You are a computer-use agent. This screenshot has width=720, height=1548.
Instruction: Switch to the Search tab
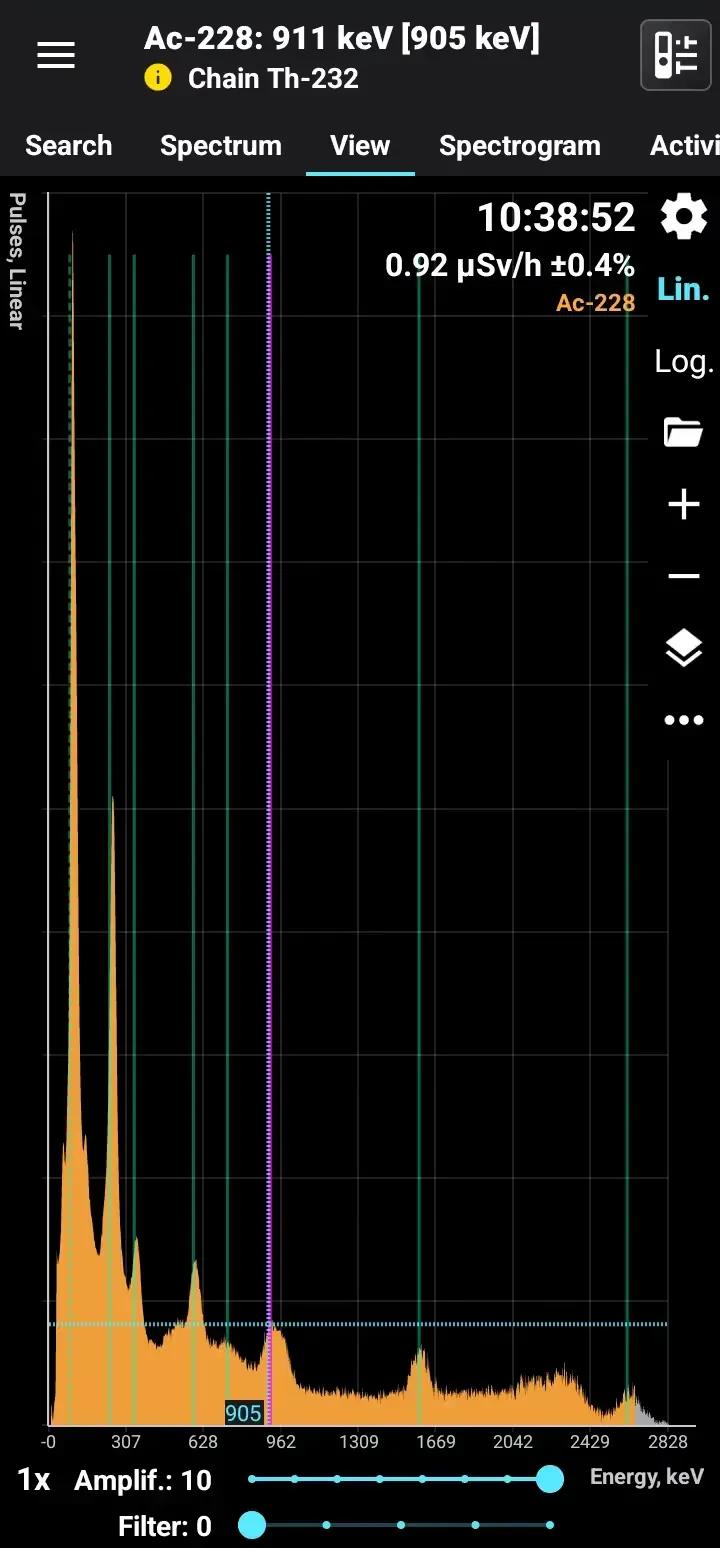click(x=68, y=146)
